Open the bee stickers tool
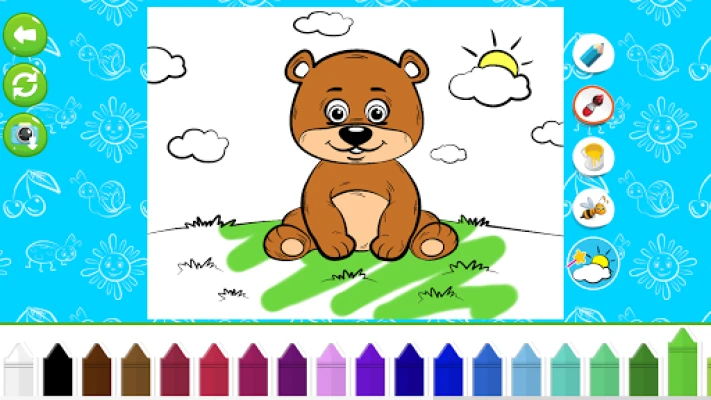 point(593,208)
